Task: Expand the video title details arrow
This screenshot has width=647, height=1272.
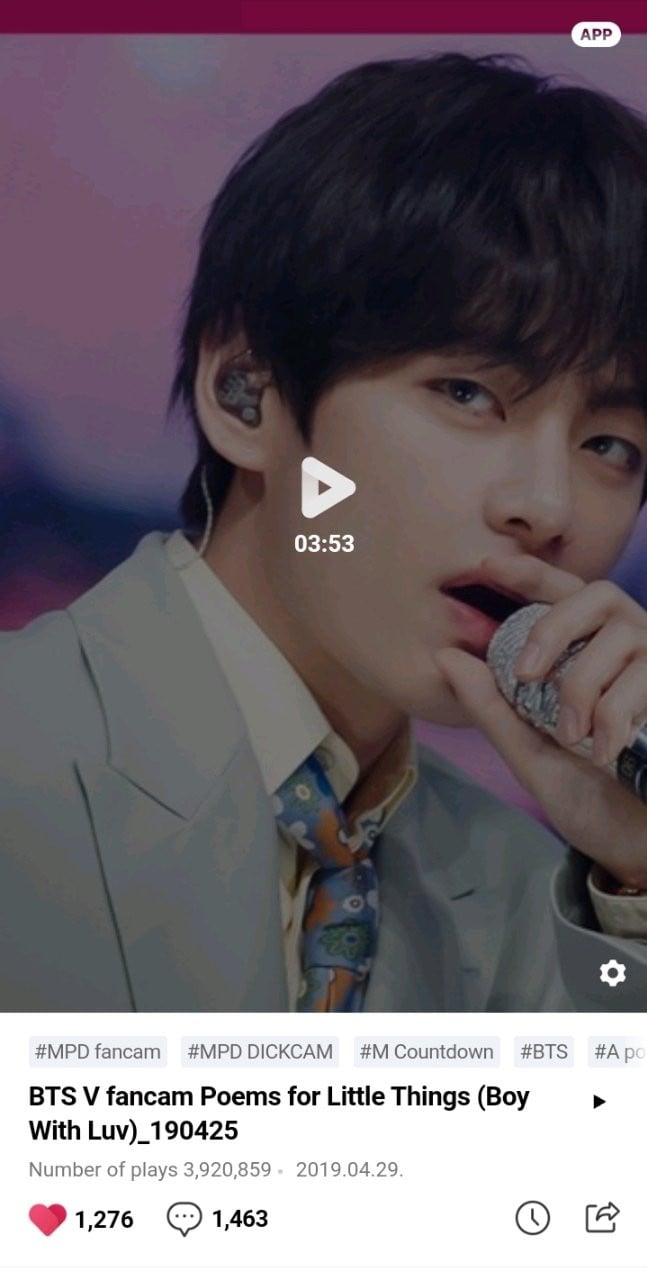Action: tap(599, 1102)
